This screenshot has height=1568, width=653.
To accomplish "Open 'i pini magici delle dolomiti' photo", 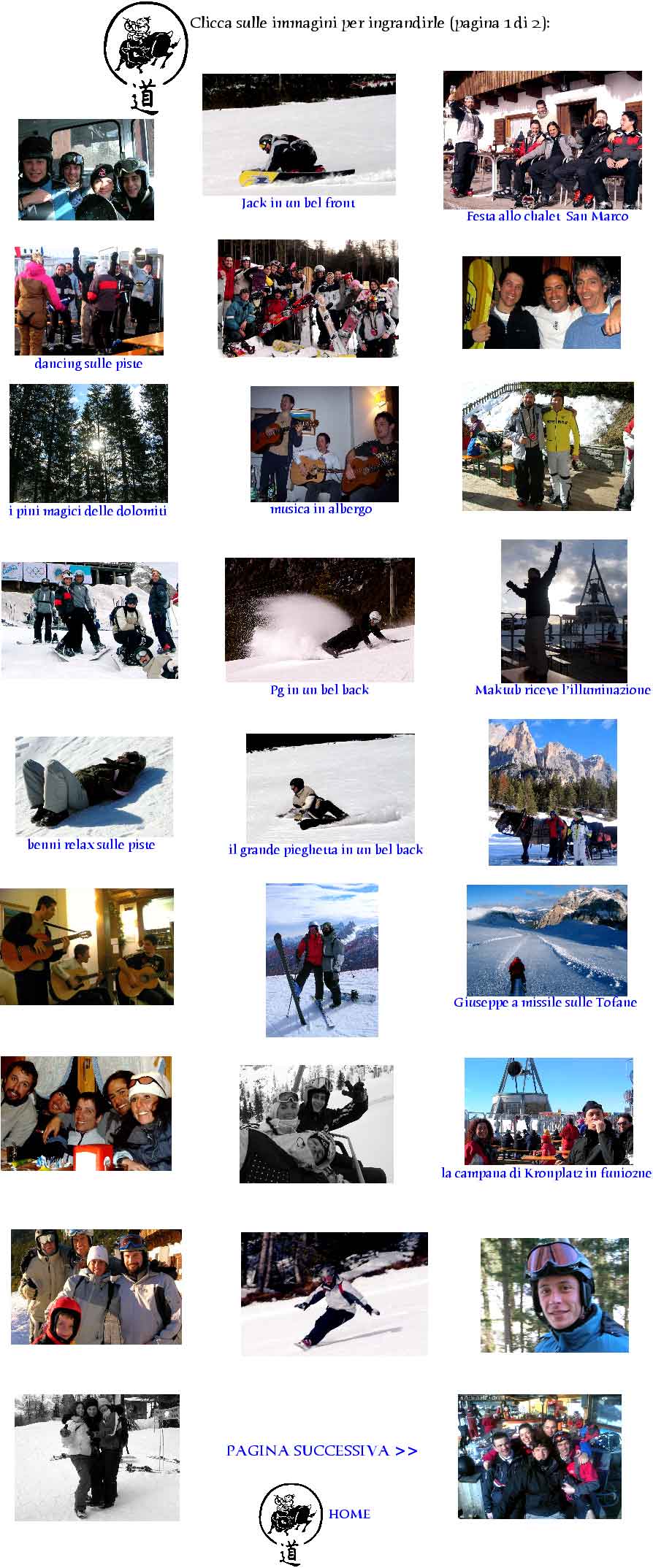I will (88, 443).
